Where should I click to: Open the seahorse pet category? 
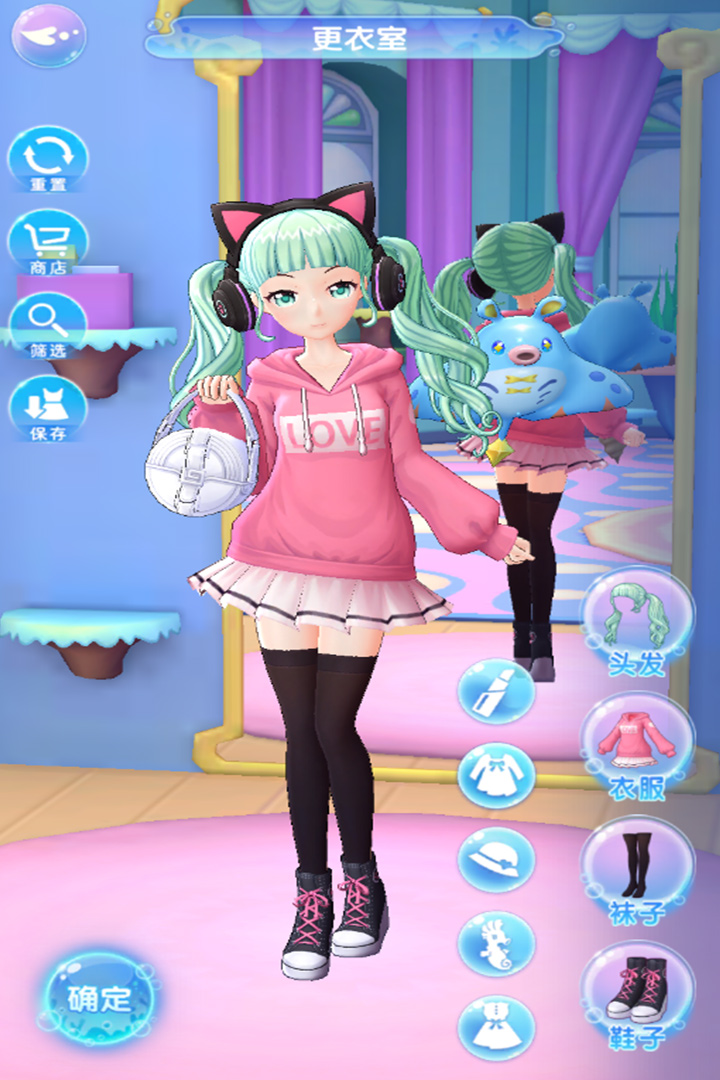pyautogui.click(x=497, y=944)
